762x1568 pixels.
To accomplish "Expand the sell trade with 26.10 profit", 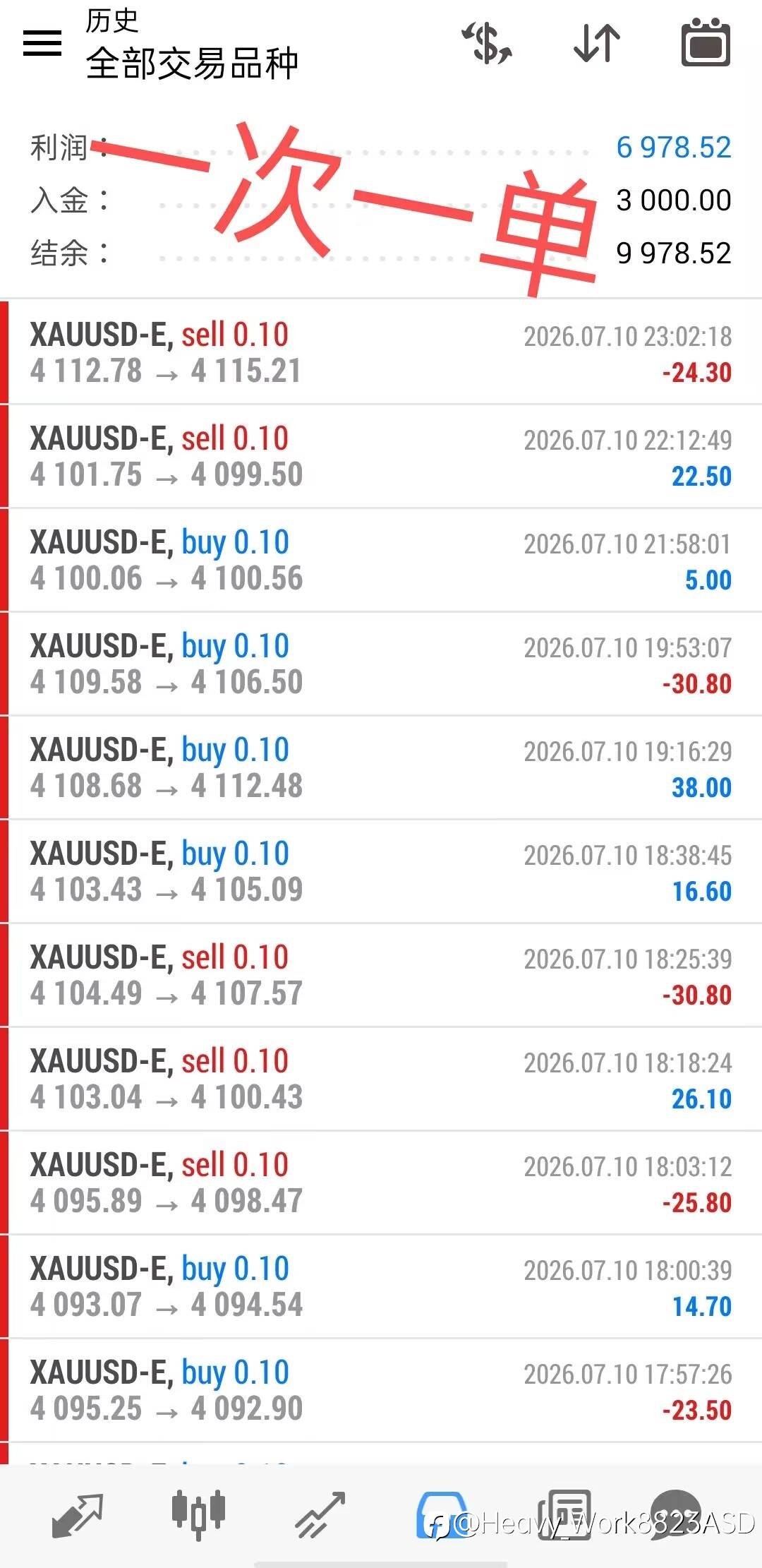I will 381,1079.
